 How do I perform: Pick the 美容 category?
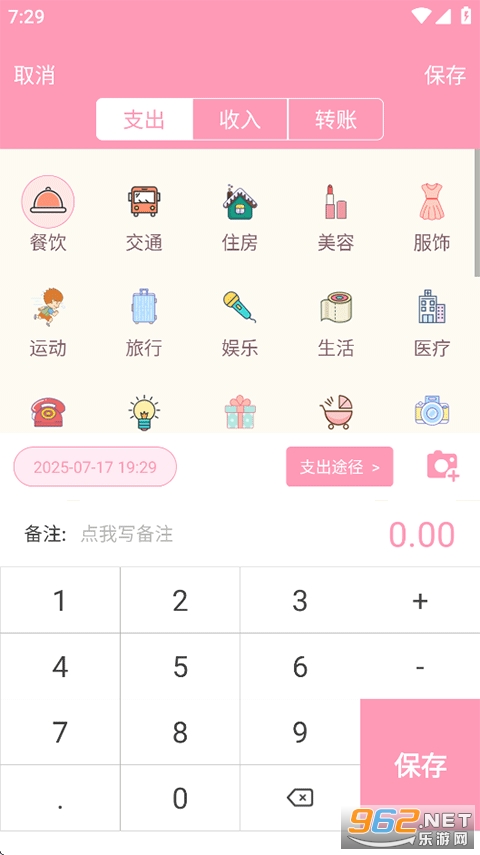pyautogui.click(x=335, y=218)
